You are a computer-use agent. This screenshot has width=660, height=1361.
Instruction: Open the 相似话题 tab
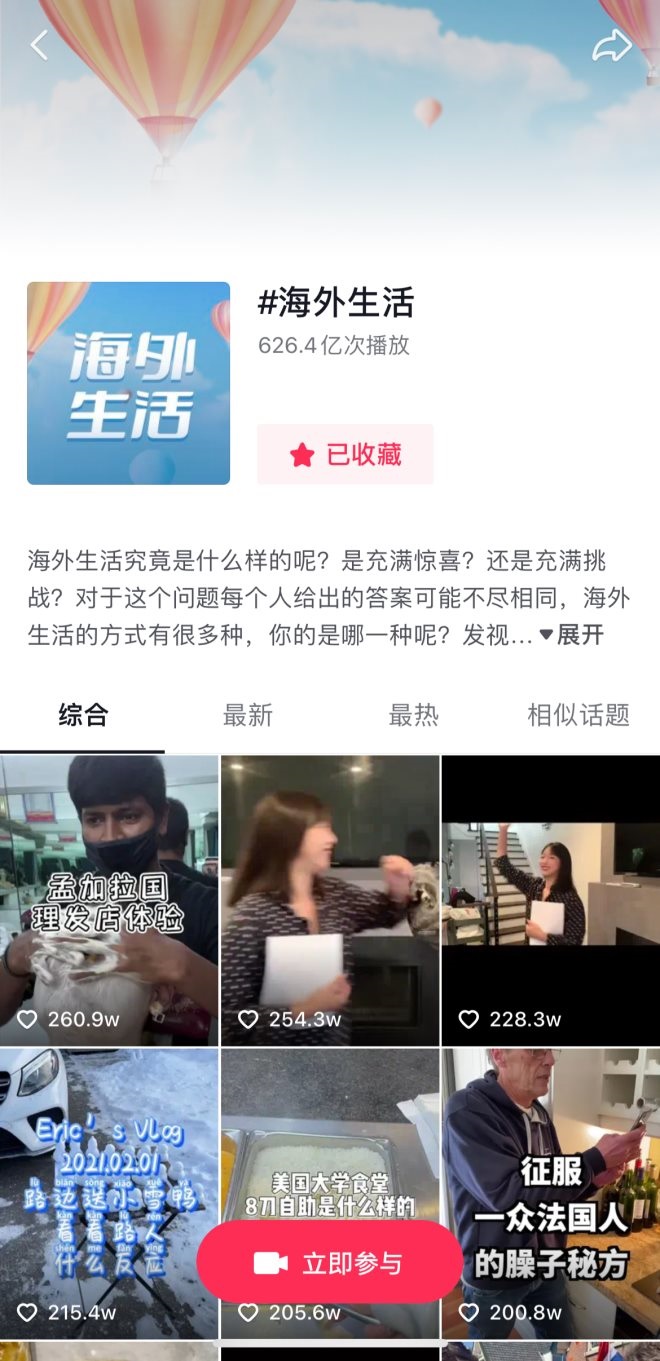578,715
